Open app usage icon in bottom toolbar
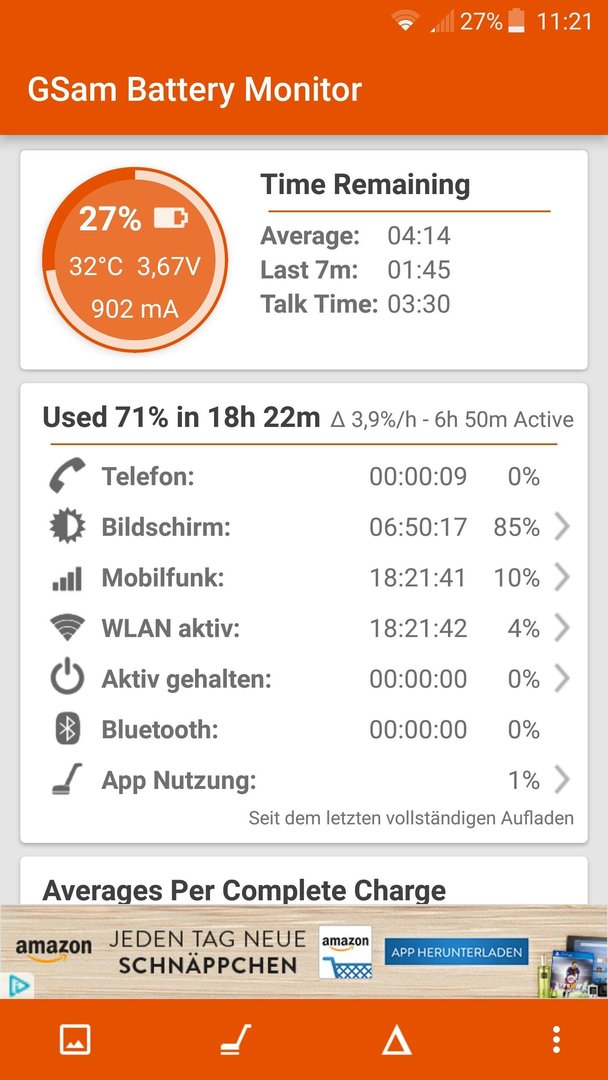 click(x=235, y=1039)
